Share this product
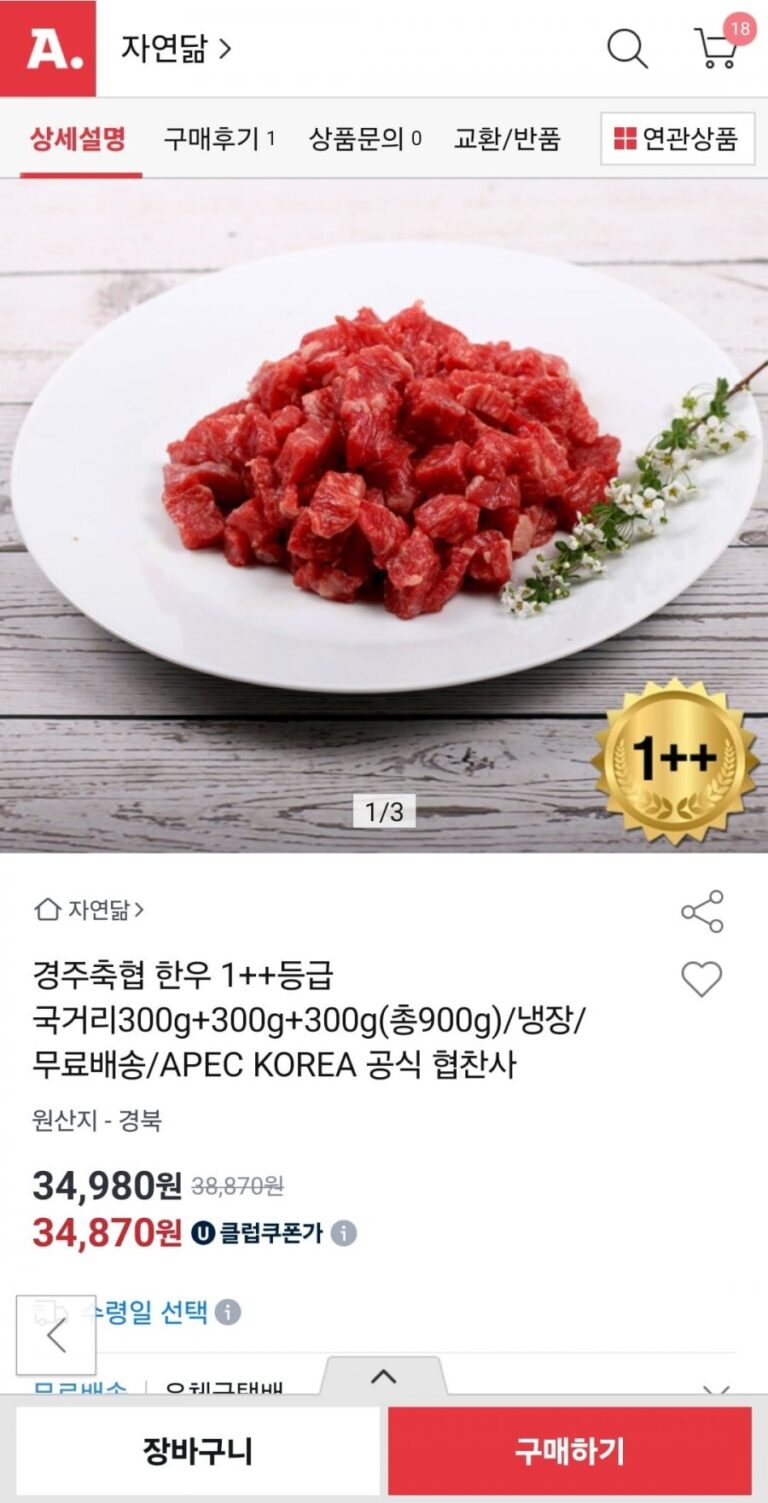Viewport: 768px width, 1503px height. click(701, 911)
